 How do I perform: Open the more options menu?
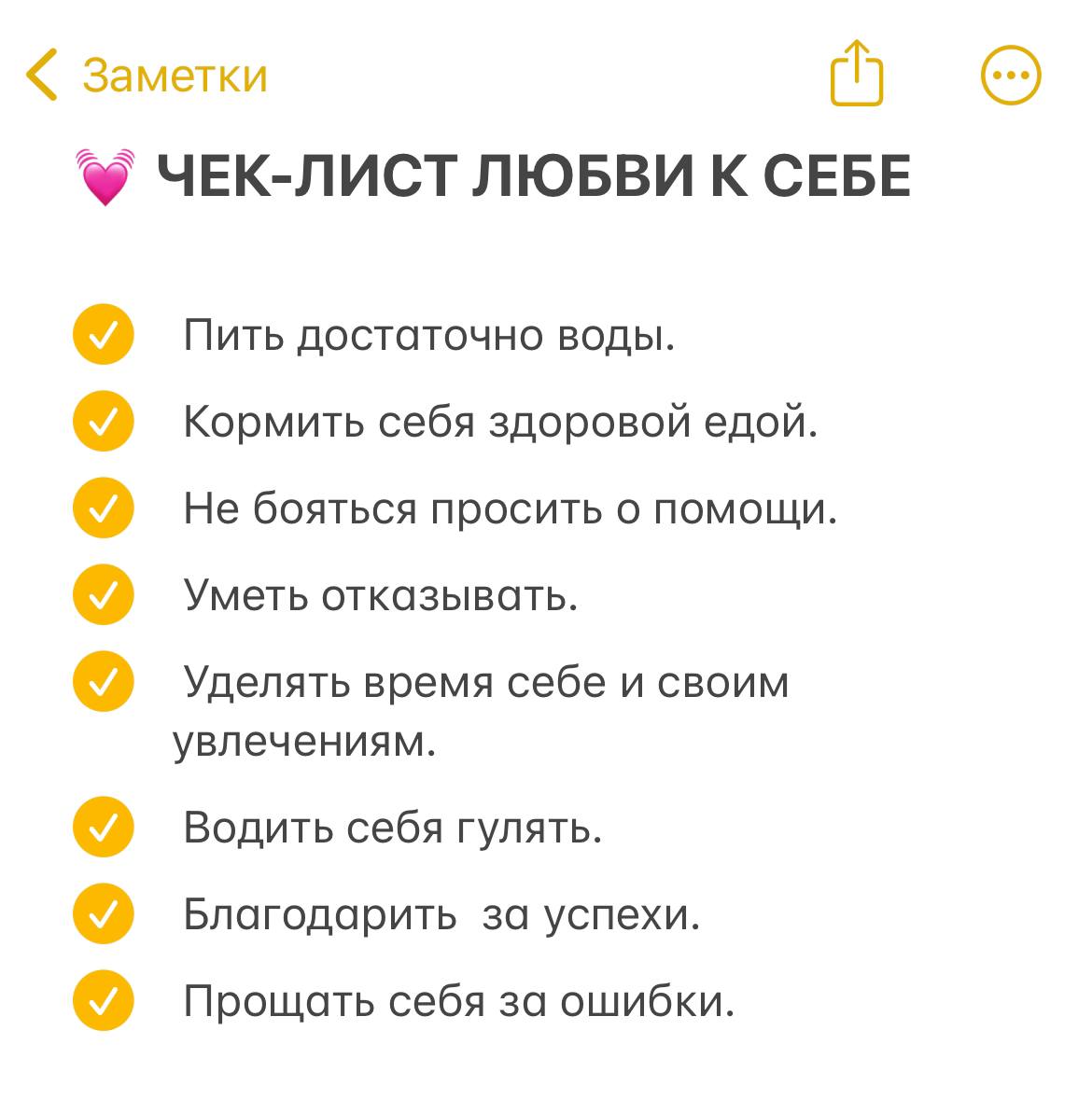[x=1011, y=76]
